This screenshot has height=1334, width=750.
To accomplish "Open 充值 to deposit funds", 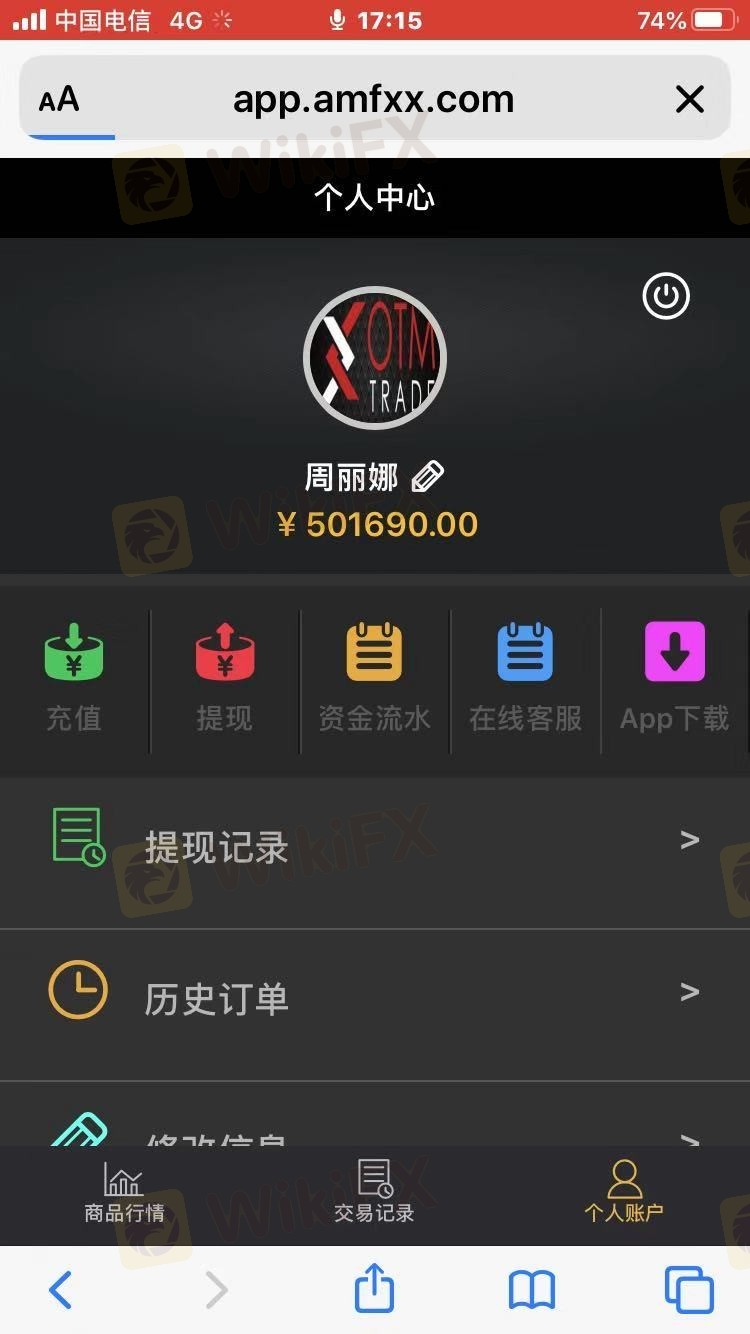I will 74,676.
